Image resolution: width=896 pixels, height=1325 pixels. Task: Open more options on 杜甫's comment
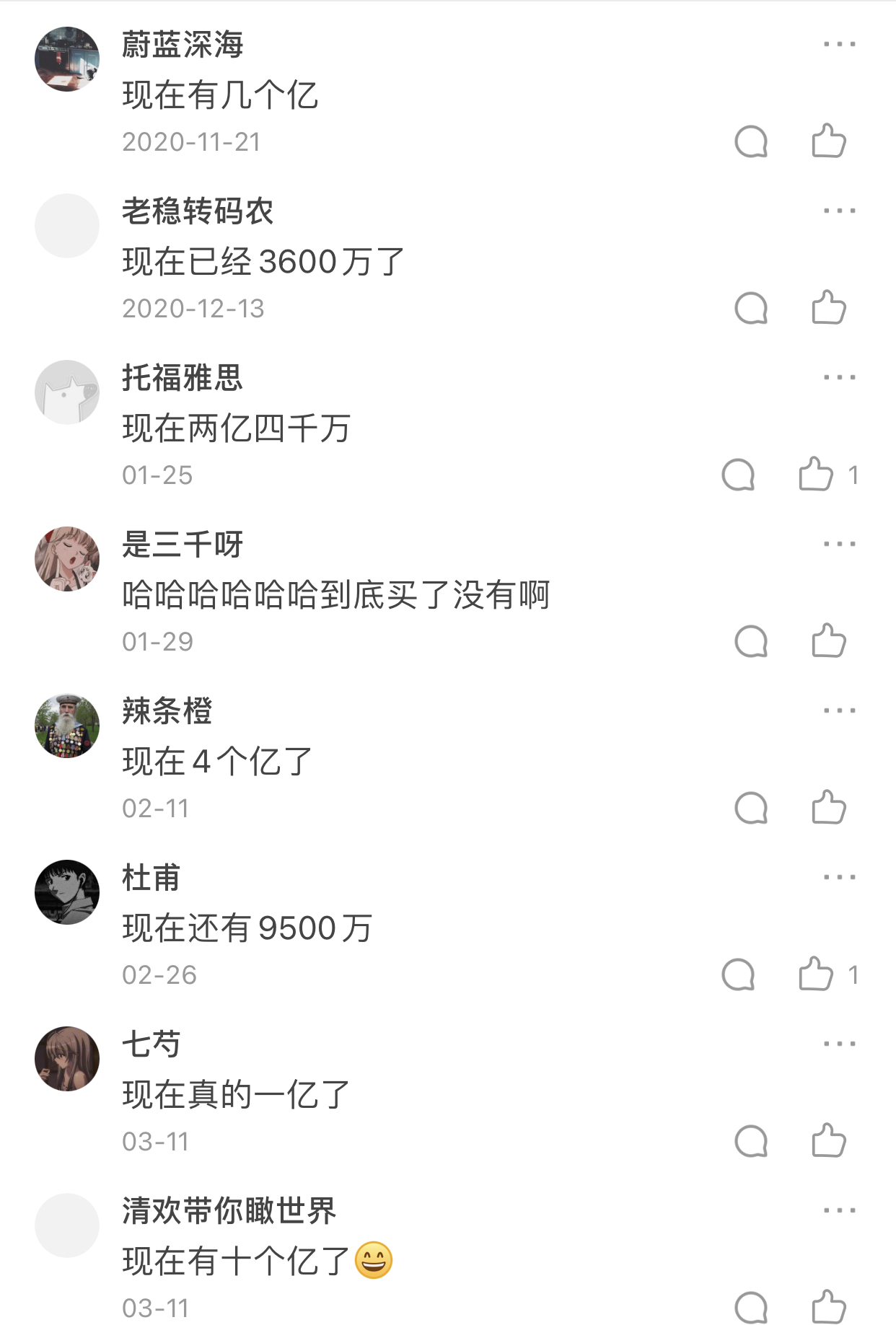[x=839, y=877]
